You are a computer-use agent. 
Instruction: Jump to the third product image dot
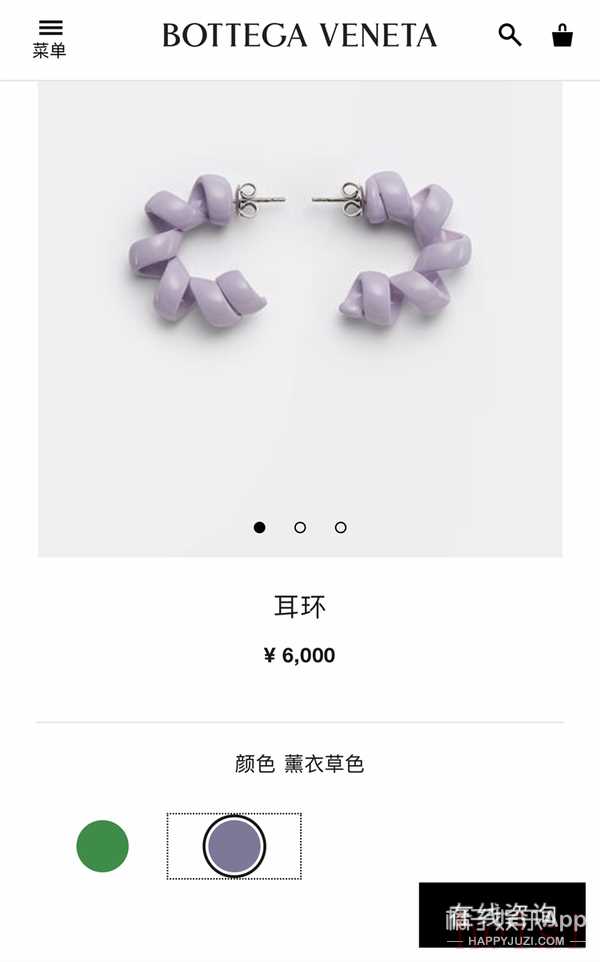click(341, 527)
